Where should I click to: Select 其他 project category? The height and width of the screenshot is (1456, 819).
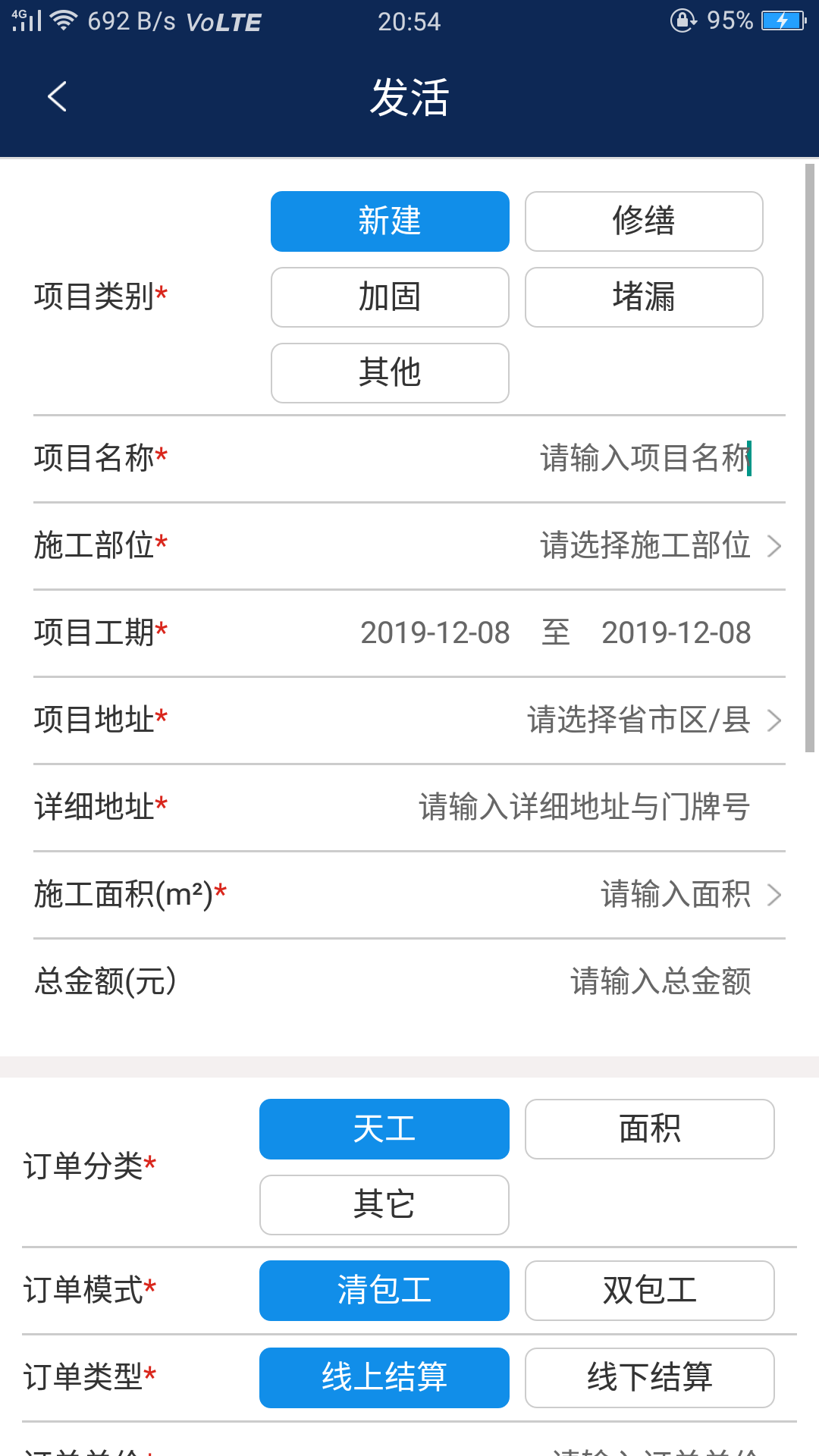[390, 373]
